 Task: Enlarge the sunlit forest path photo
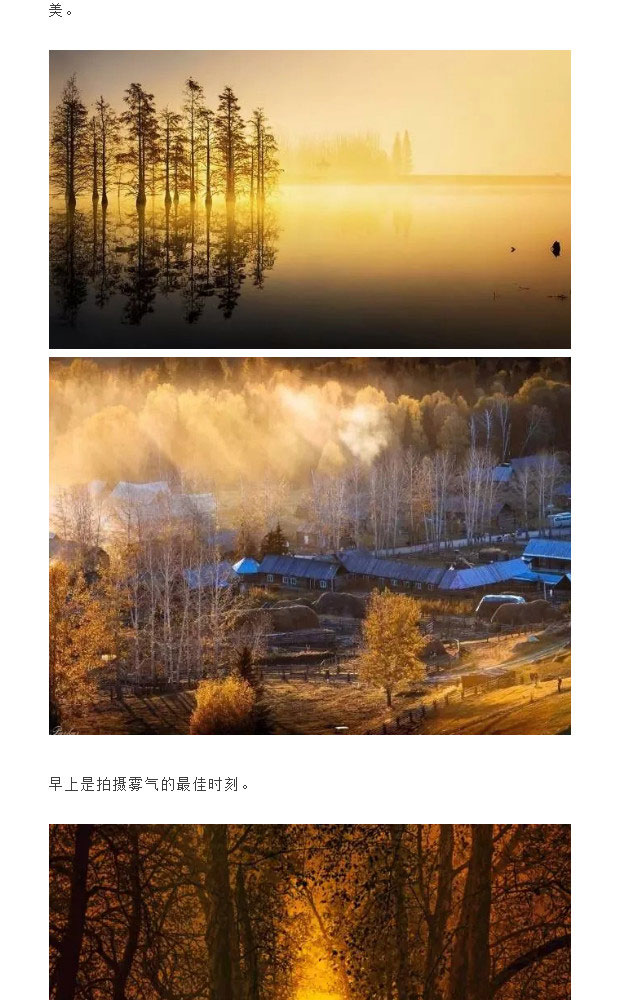pos(309,911)
